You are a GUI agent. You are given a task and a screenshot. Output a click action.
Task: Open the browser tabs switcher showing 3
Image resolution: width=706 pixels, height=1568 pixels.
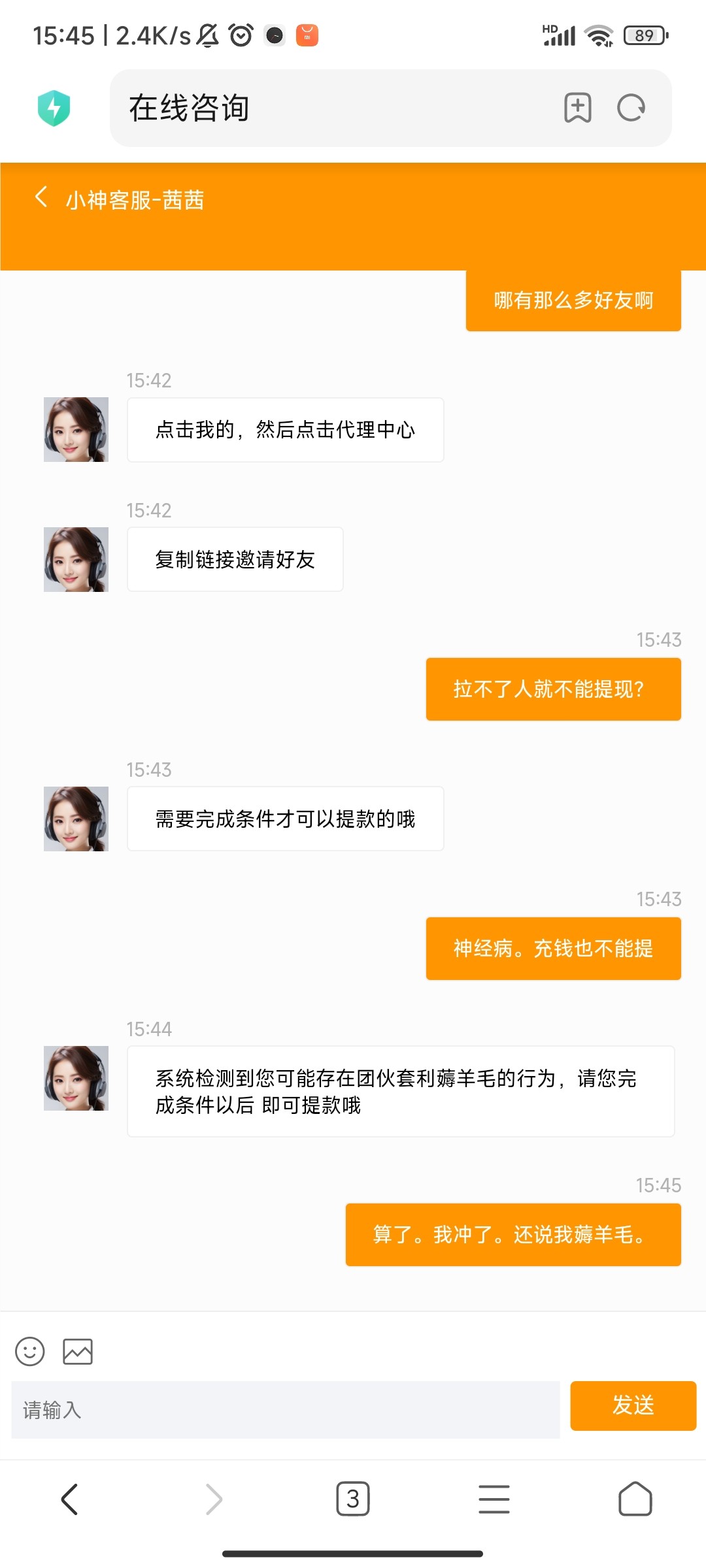(x=353, y=1498)
